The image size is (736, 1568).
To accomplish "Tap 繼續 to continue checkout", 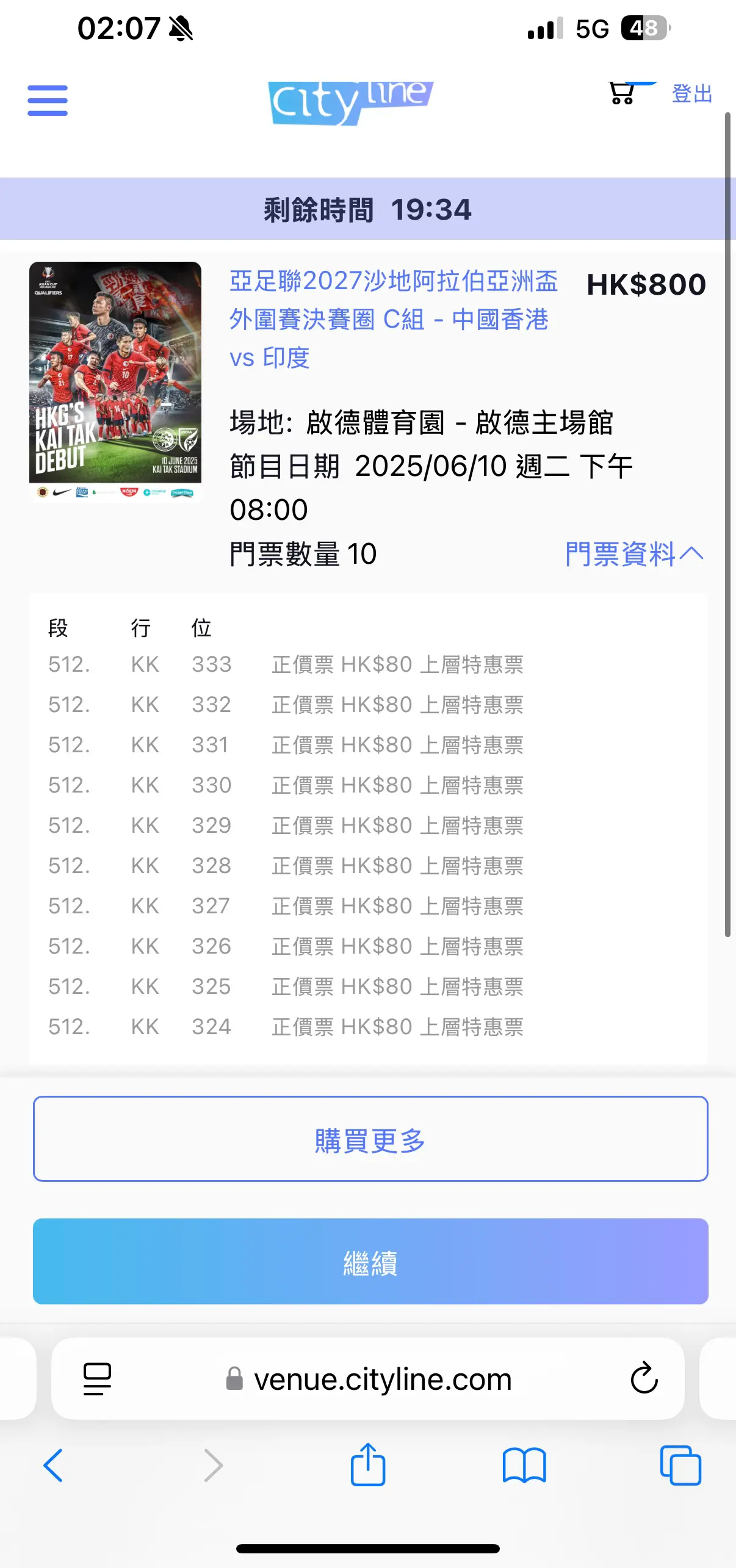I will coord(370,1261).
